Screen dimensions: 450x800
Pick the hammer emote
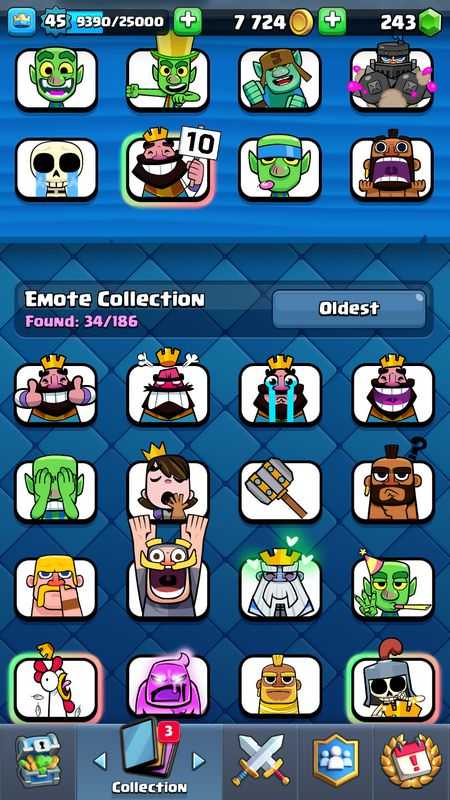pyautogui.click(x=280, y=490)
